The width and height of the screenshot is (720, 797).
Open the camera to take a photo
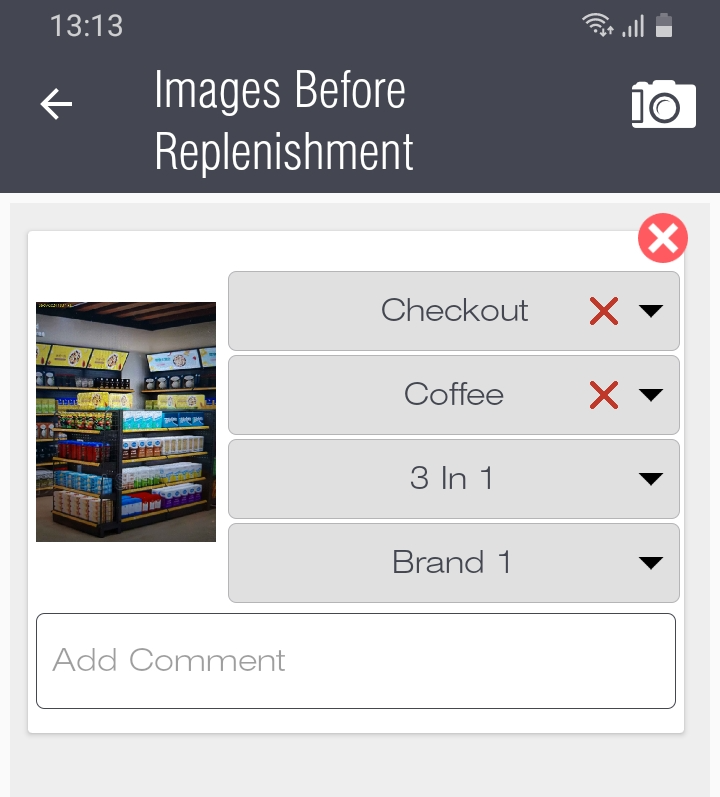[x=663, y=104]
